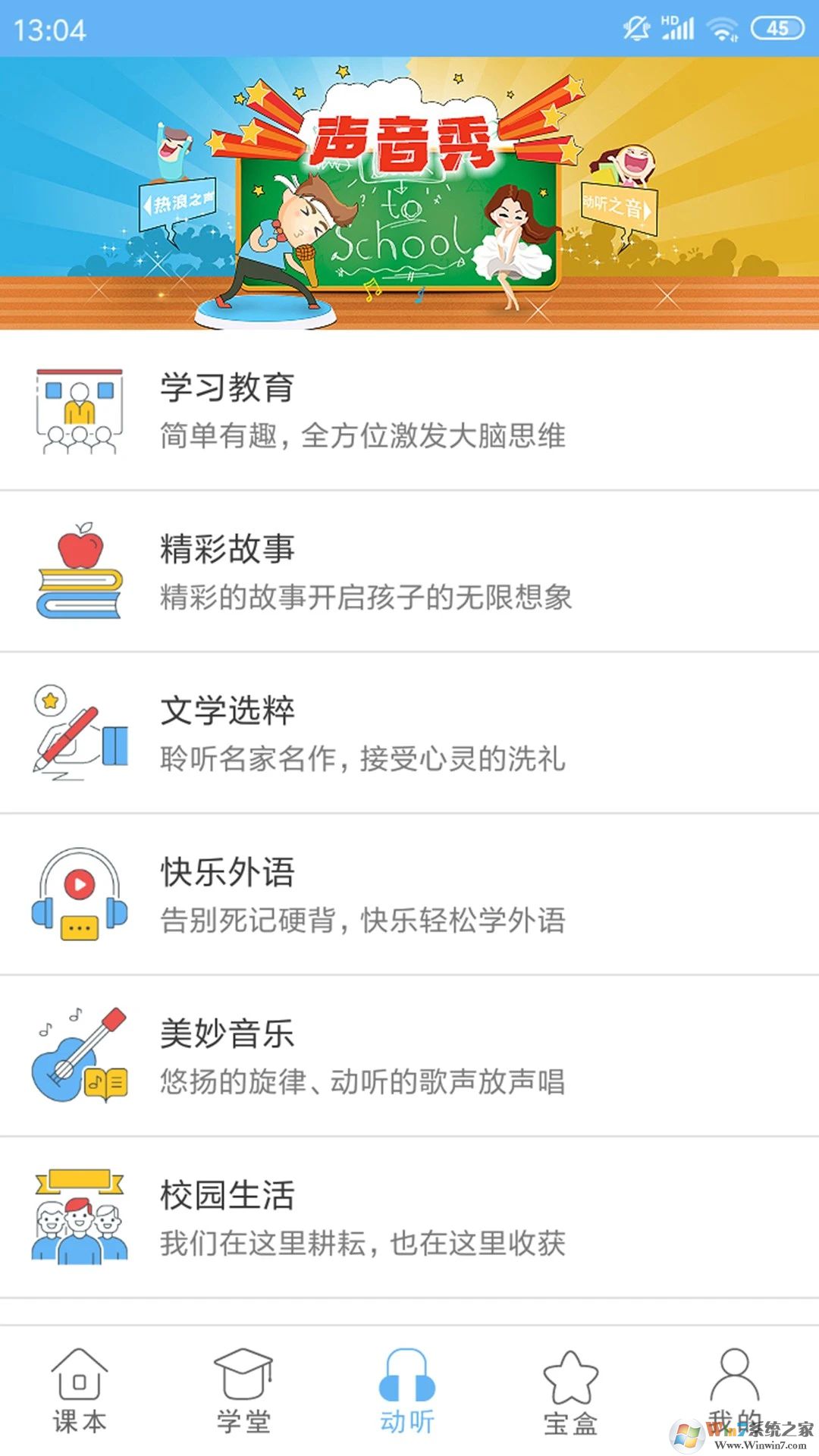Select the 学习教育 classroom icon
The height and width of the screenshot is (1456, 819).
coord(78,408)
